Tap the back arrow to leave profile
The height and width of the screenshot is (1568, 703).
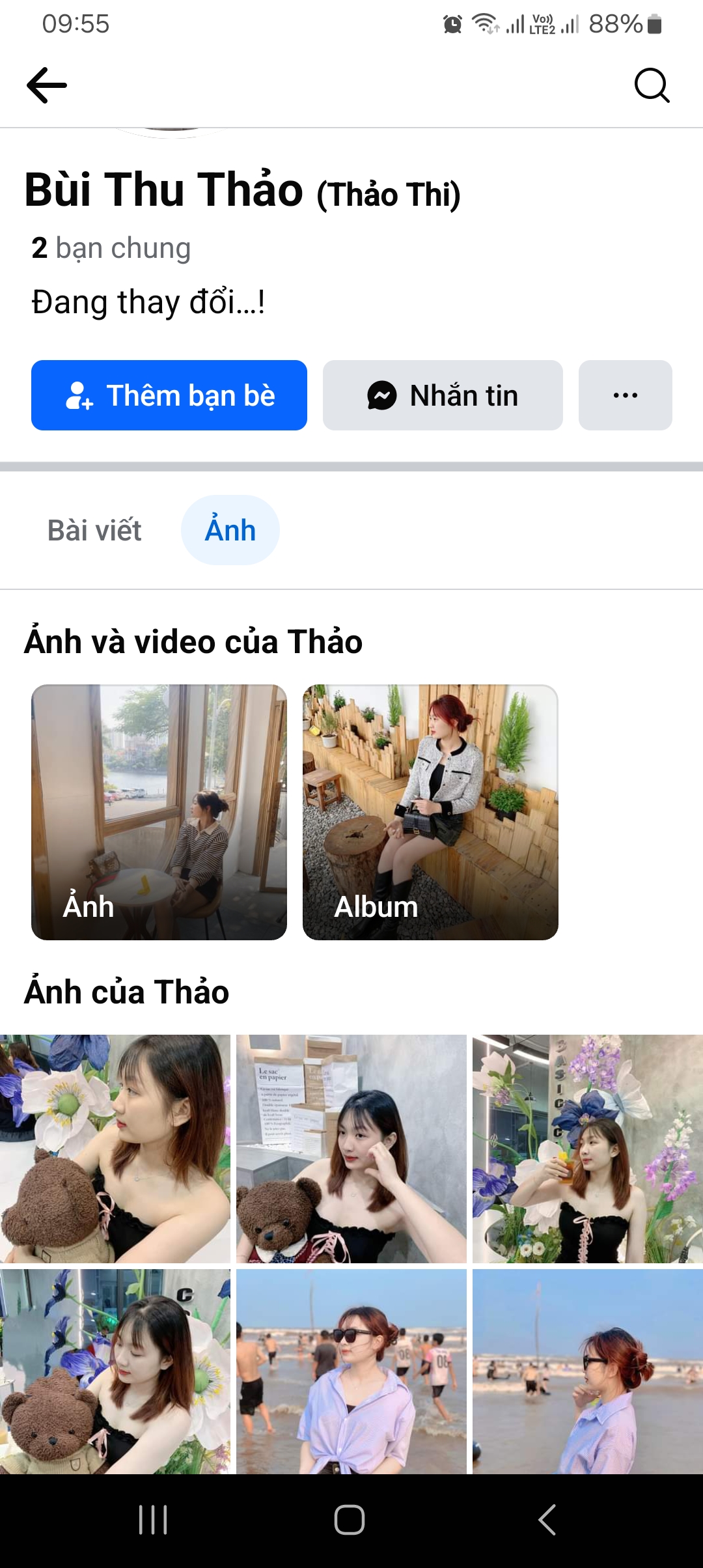pyautogui.click(x=46, y=85)
